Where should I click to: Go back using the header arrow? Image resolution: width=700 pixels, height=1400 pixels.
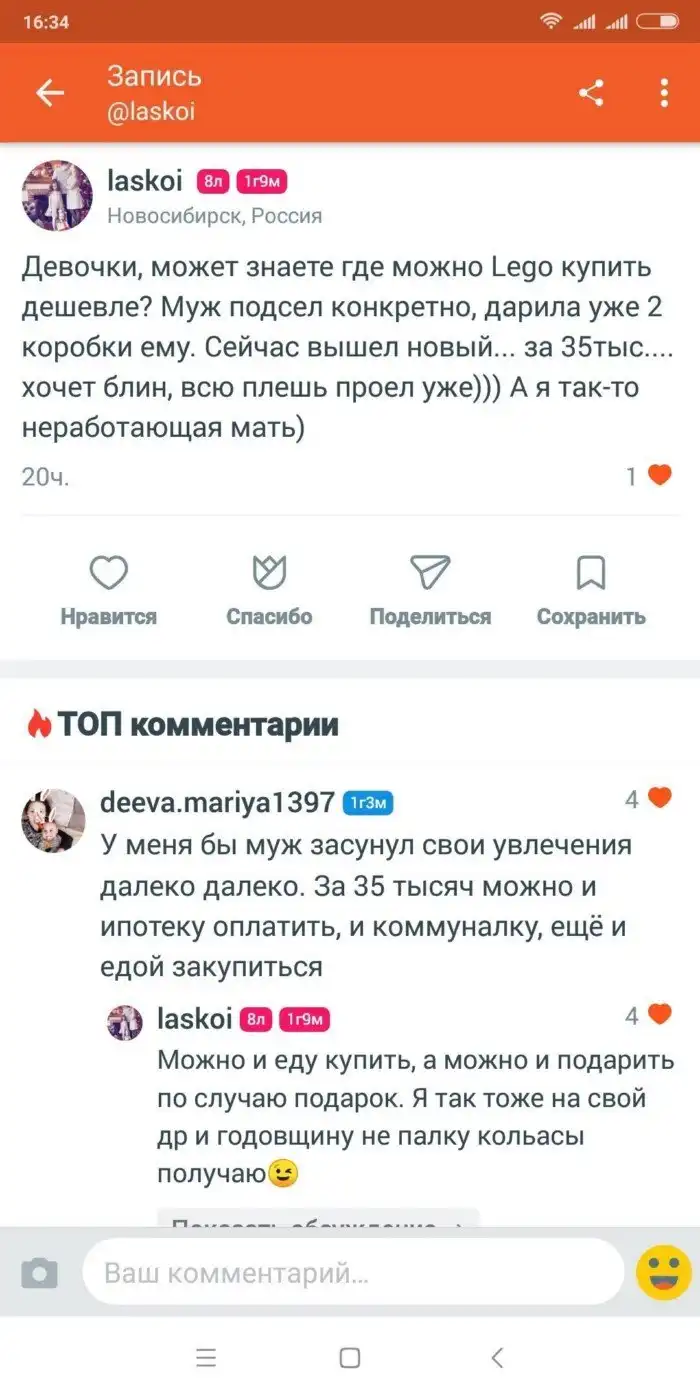pos(50,93)
